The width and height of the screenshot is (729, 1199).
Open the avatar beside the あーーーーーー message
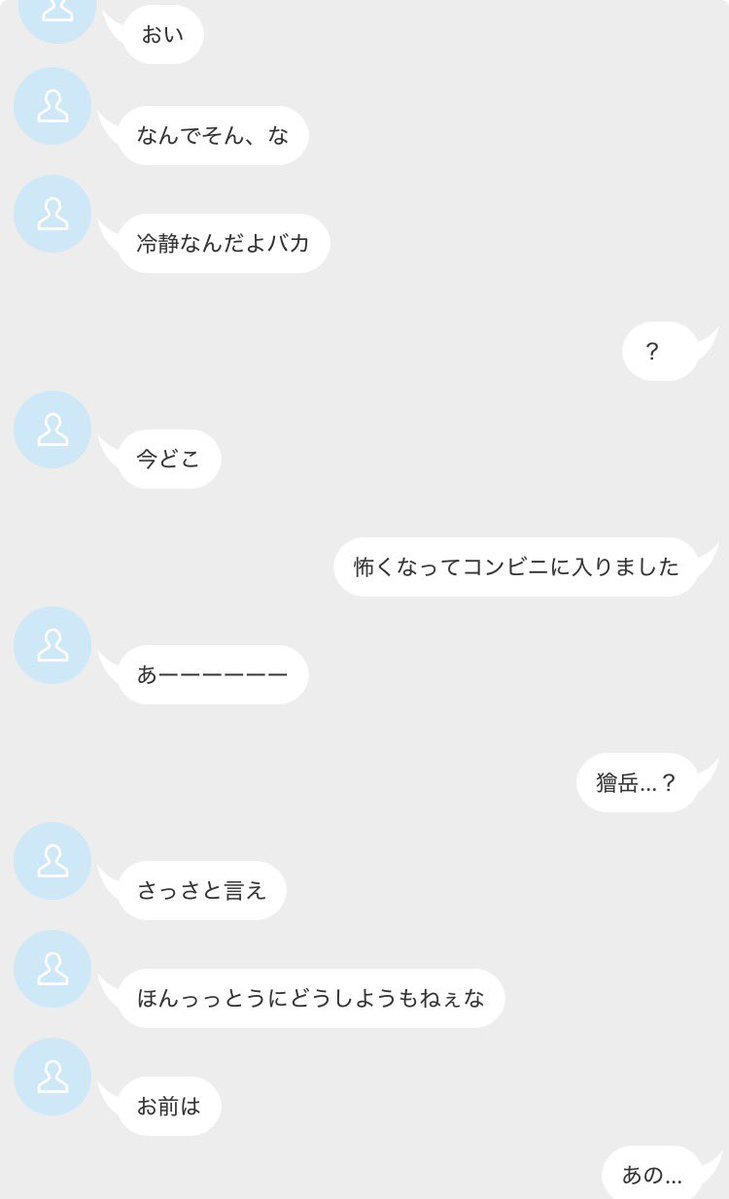[x=52, y=646]
